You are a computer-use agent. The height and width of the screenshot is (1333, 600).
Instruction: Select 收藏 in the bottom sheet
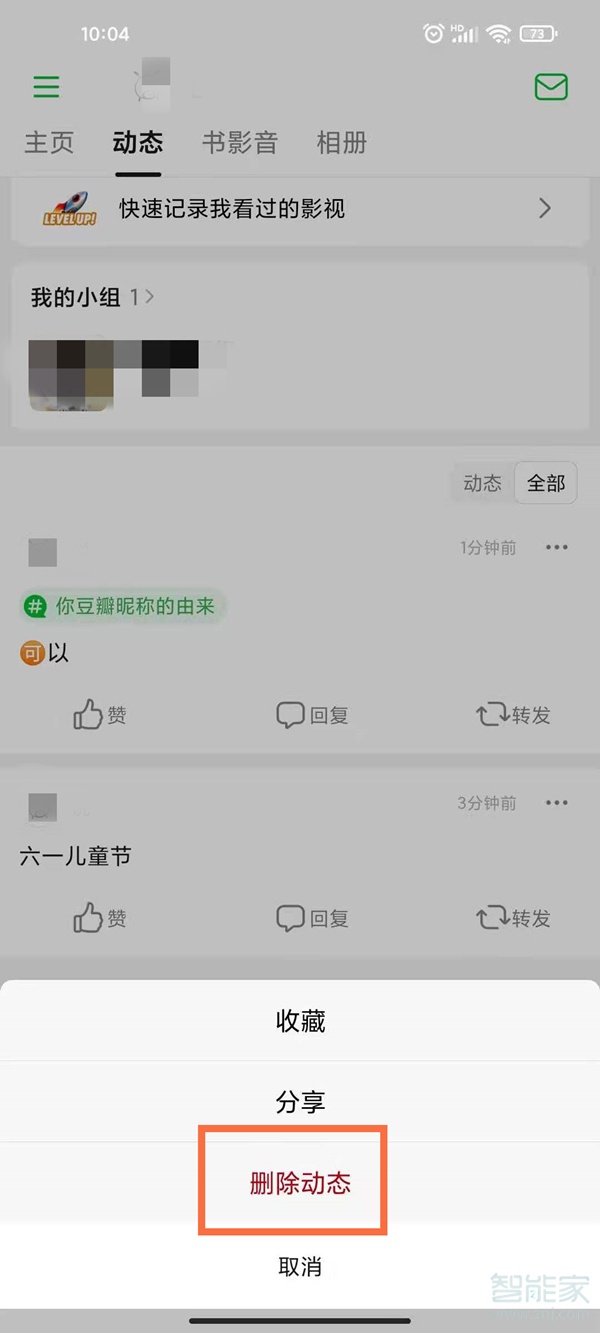pyautogui.click(x=300, y=1021)
